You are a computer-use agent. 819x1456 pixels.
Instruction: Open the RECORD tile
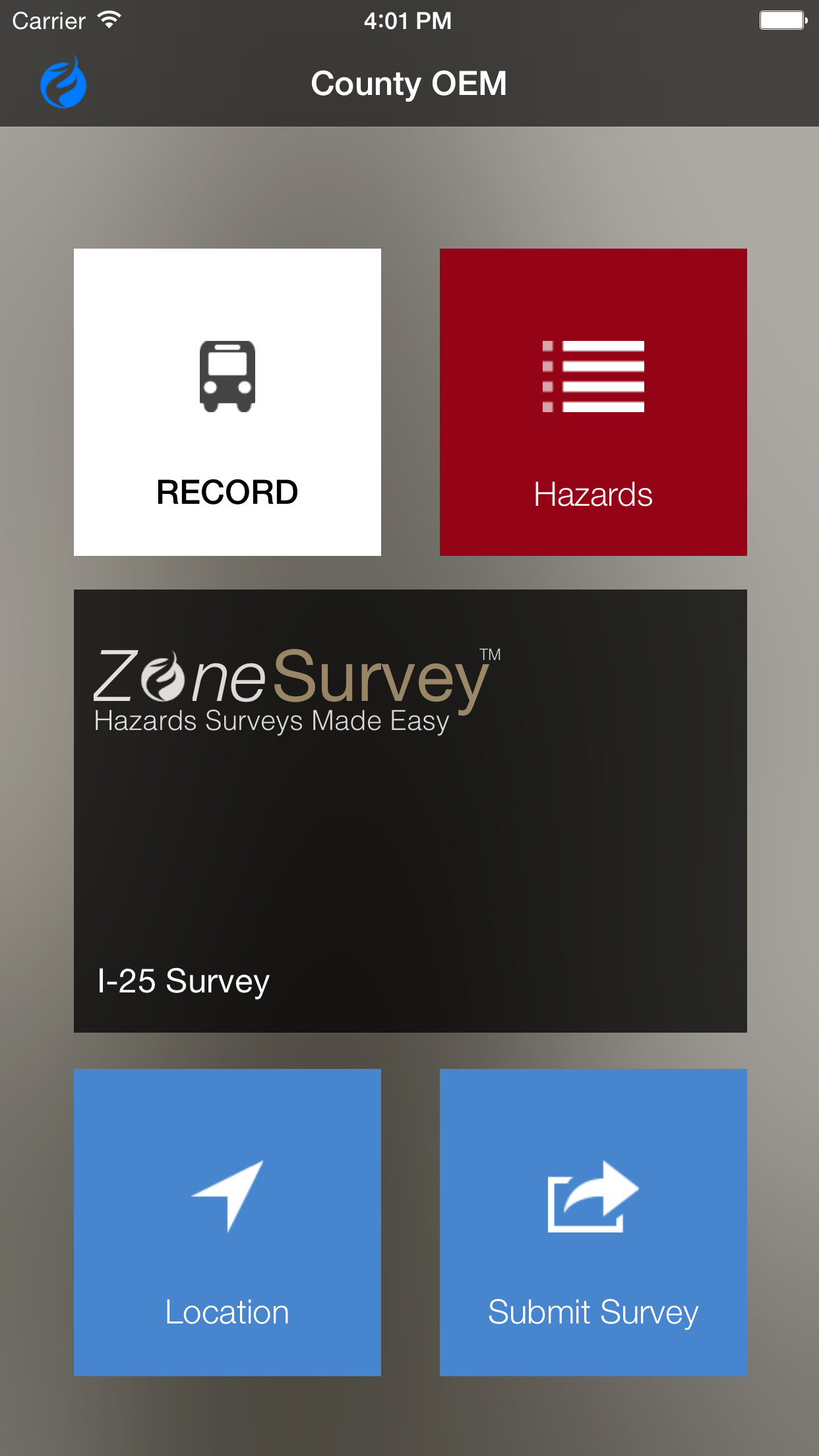[x=227, y=402]
